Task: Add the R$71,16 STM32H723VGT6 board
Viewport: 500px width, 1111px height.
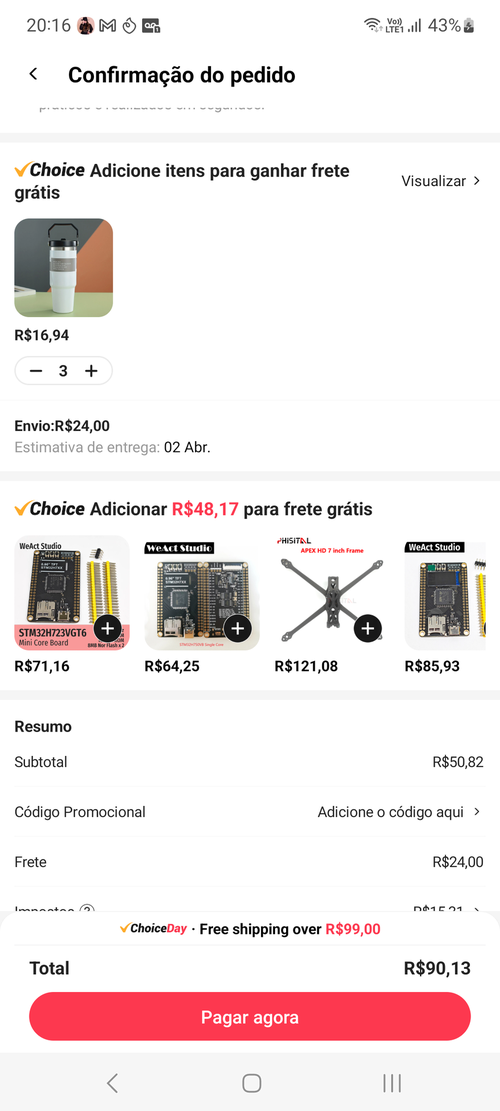Action: click(x=108, y=628)
